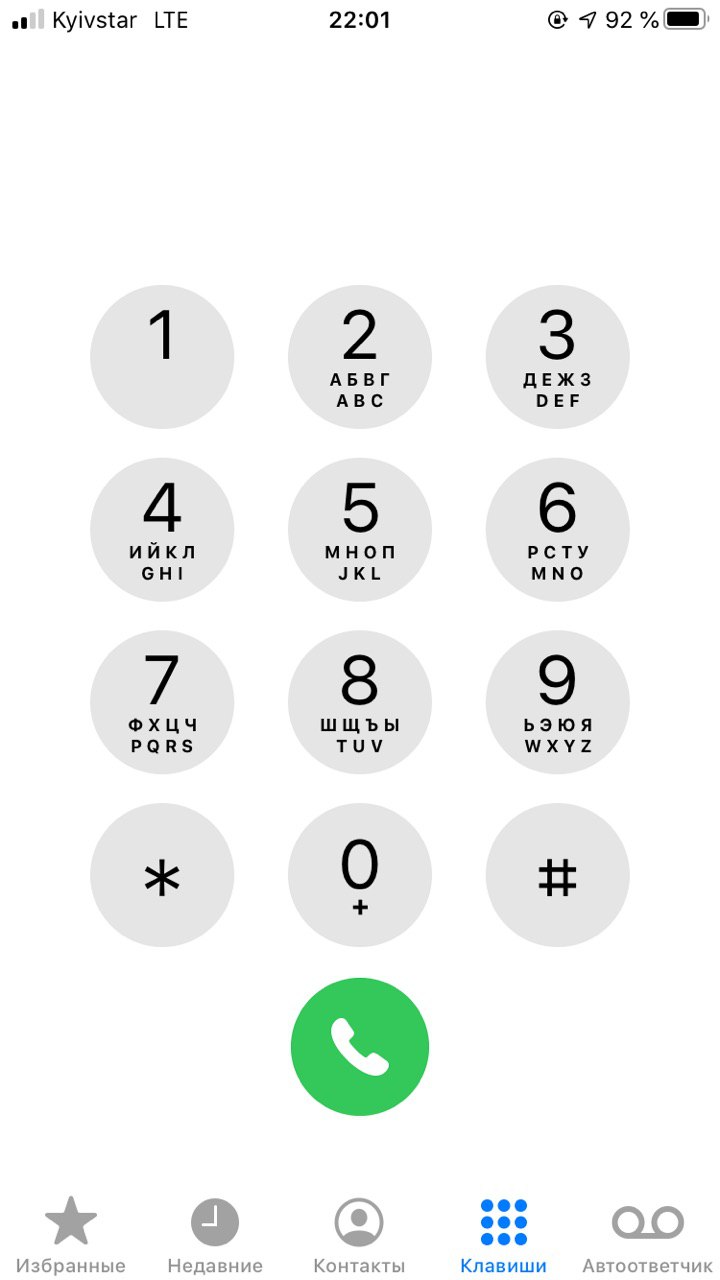This screenshot has height=1280, width=720.
Task: Tap the hash key
Action: coord(558,876)
